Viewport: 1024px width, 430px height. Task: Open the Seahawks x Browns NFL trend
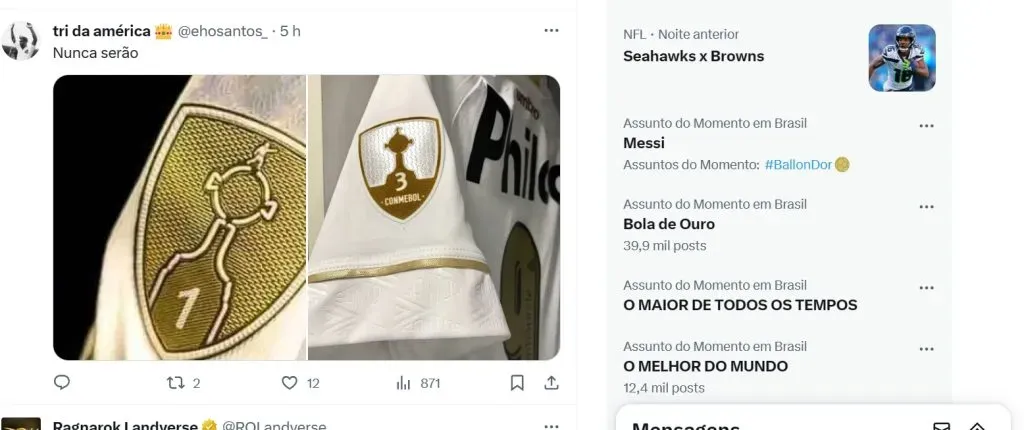(693, 57)
